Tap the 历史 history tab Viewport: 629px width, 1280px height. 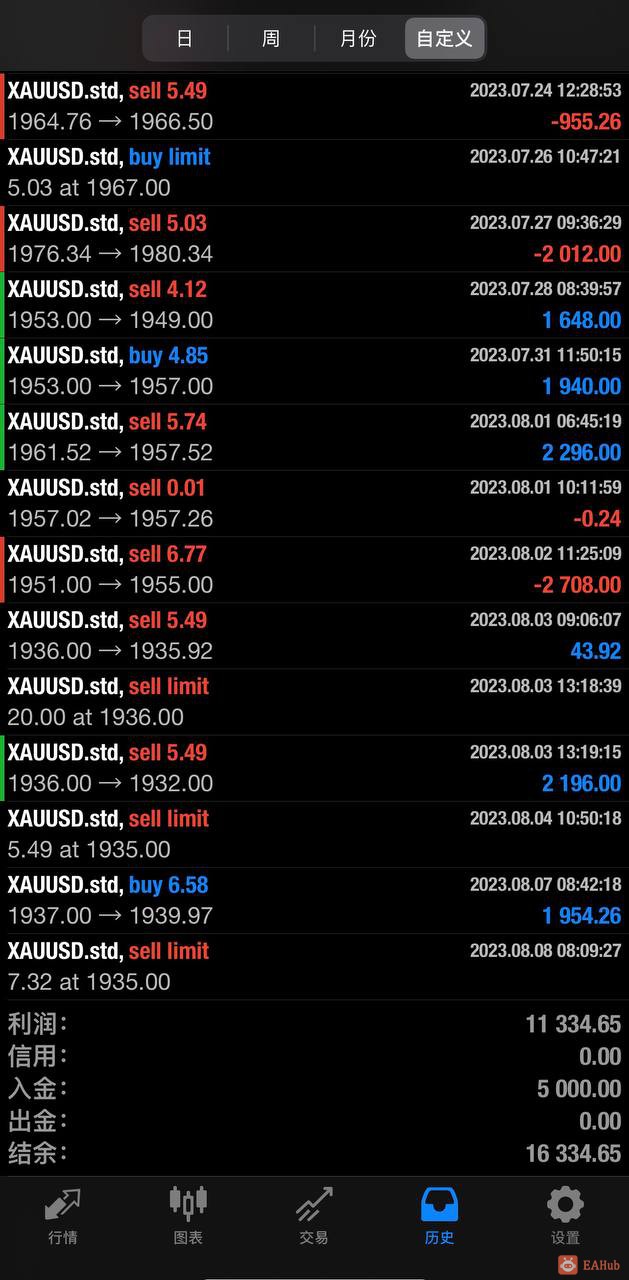[439, 1215]
